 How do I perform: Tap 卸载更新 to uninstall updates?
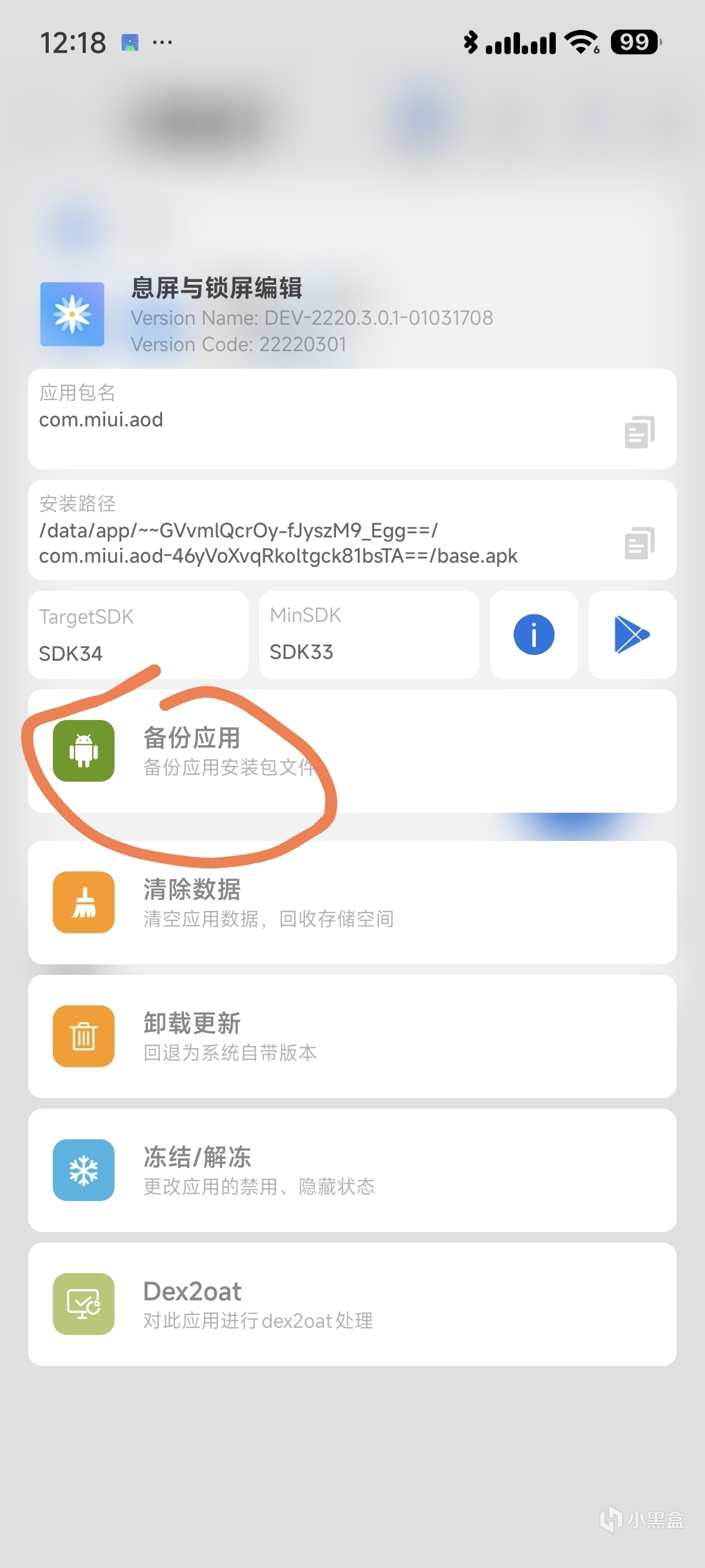(352, 1036)
